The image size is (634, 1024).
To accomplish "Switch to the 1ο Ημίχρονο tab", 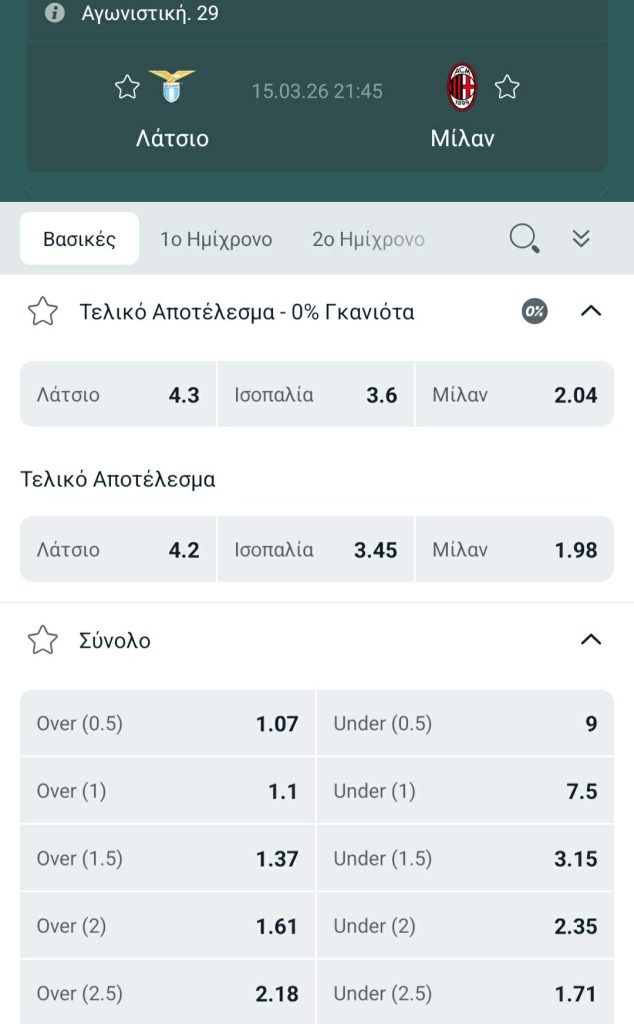I will 216,239.
